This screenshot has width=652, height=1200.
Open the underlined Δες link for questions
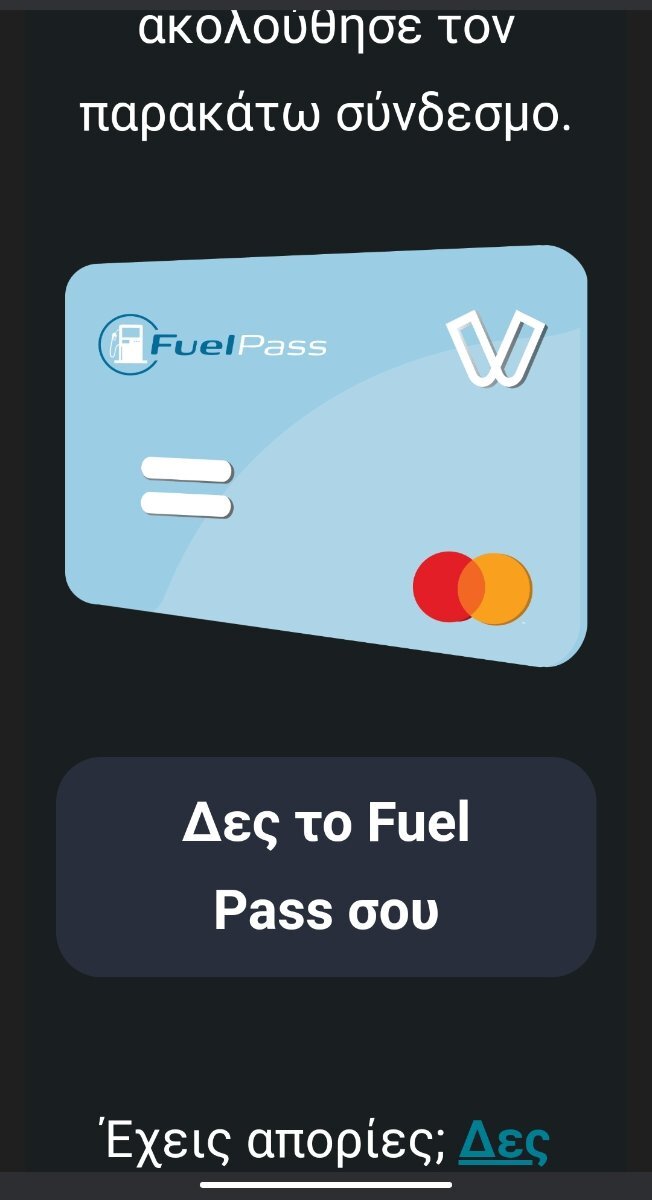(503, 1141)
